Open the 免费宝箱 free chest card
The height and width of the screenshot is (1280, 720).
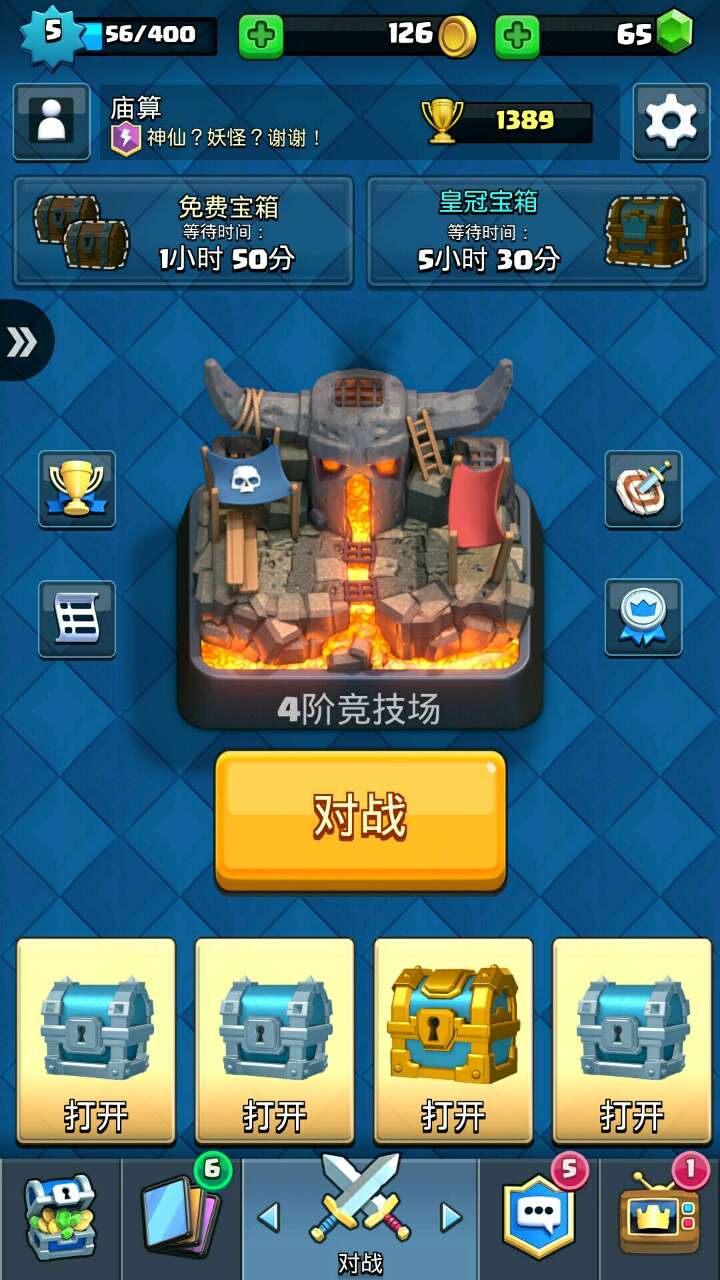pos(183,232)
